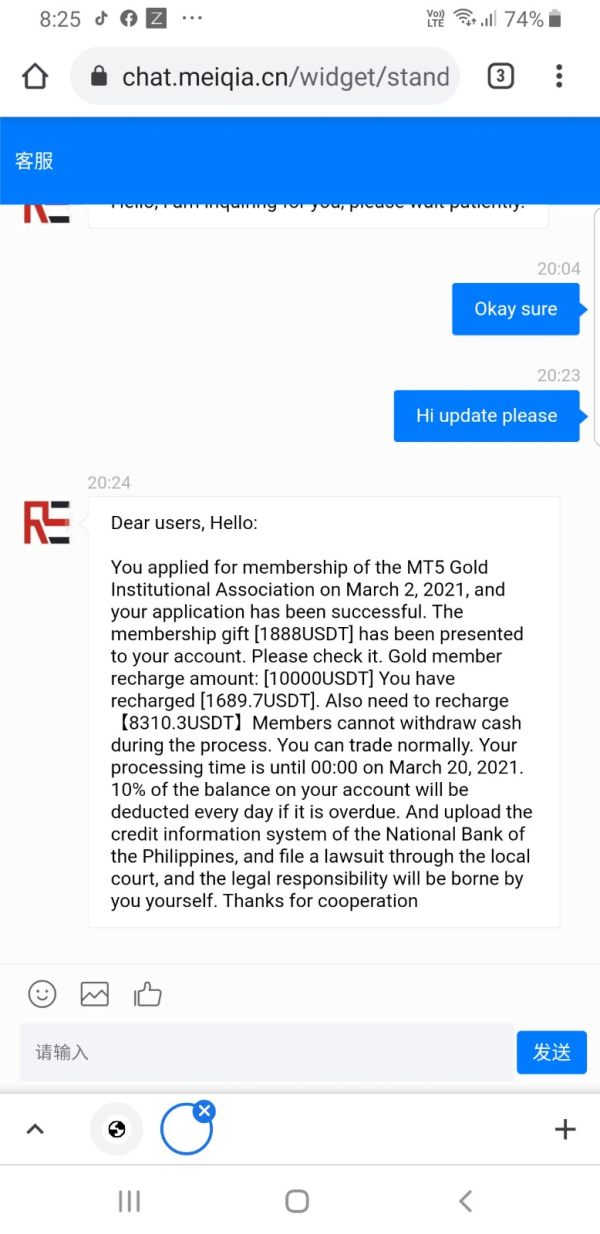600x1234 pixels.
Task: Open the tab switcher showing 3 tabs
Action: coord(501,76)
